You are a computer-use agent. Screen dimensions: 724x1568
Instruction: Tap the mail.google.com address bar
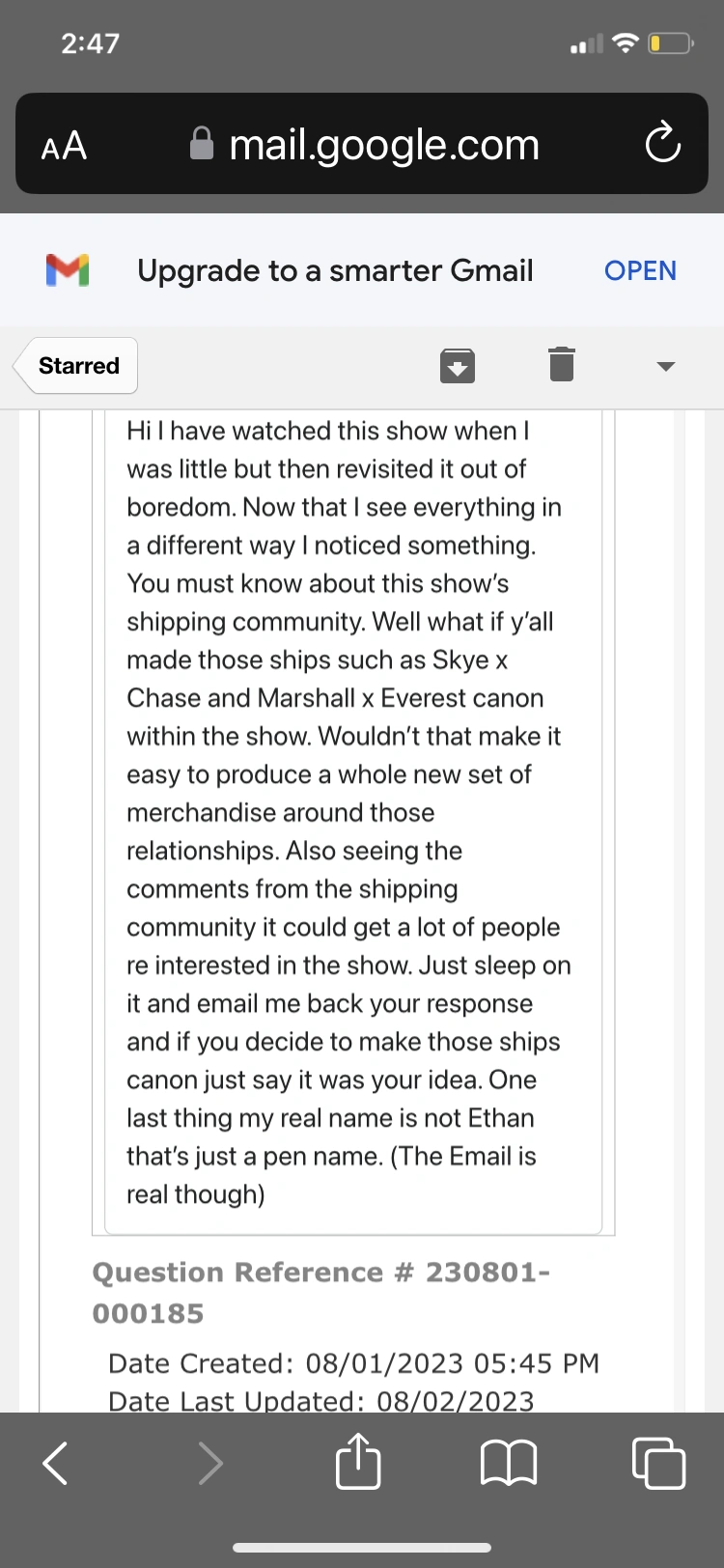click(x=382, y=145)
